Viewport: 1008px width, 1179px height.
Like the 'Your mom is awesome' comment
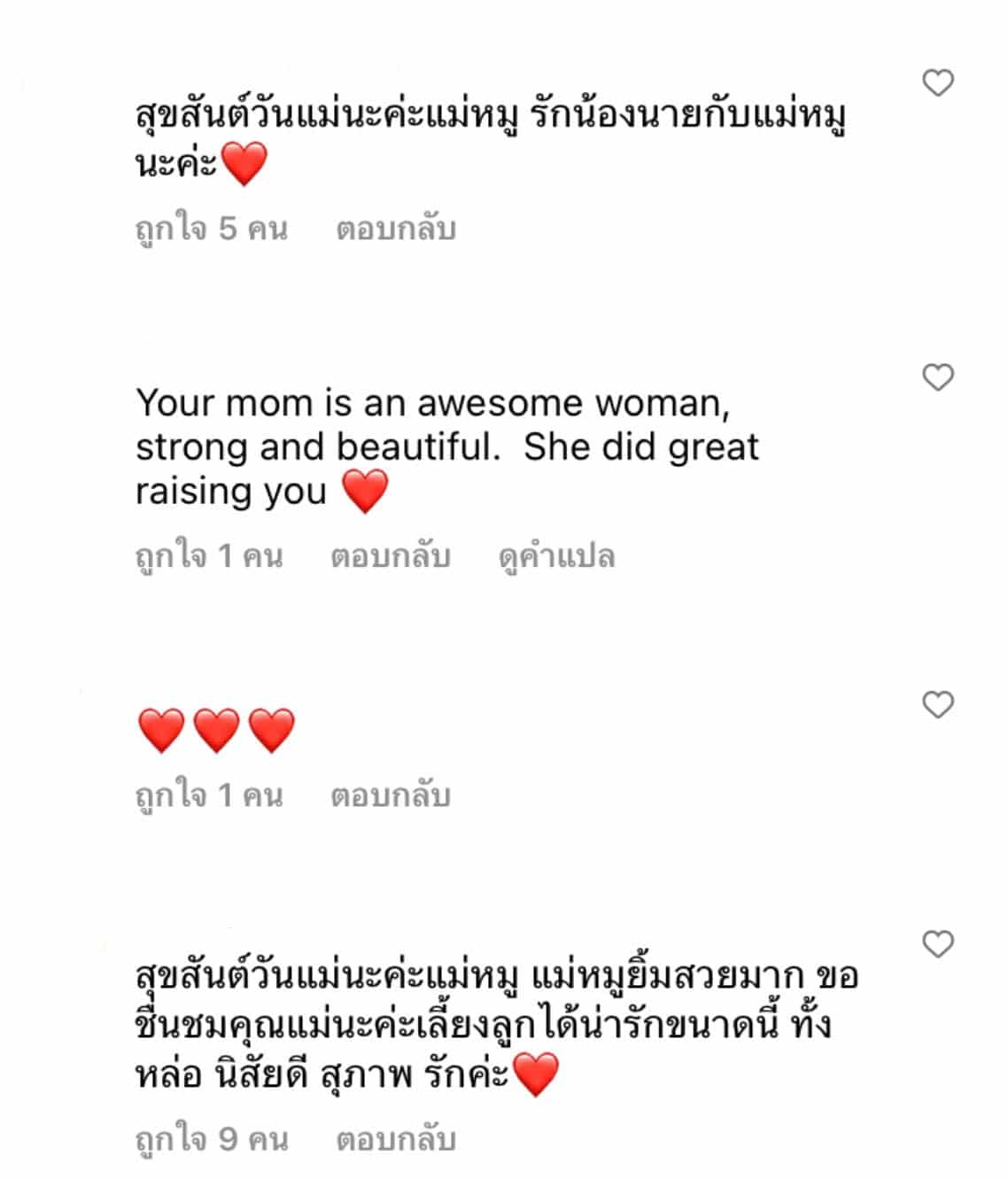point(938,377)
